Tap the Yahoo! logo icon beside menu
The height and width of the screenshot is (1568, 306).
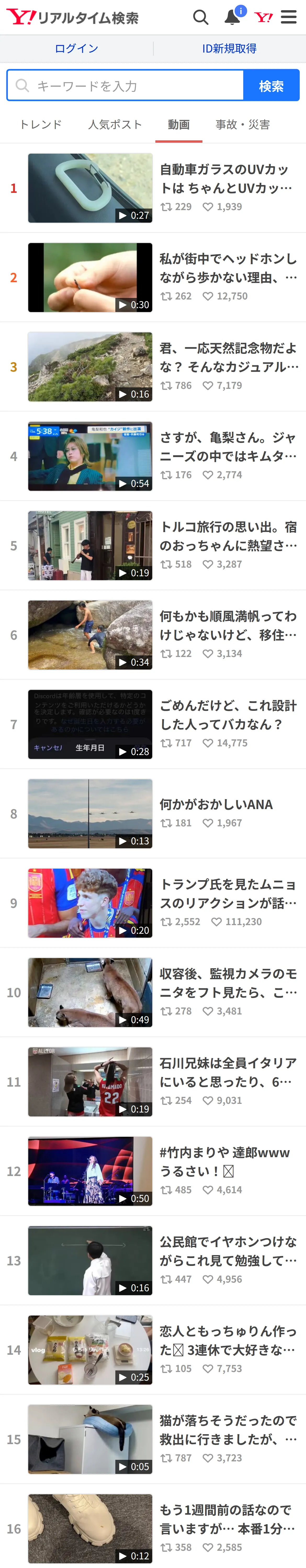[x=263, y=17]
